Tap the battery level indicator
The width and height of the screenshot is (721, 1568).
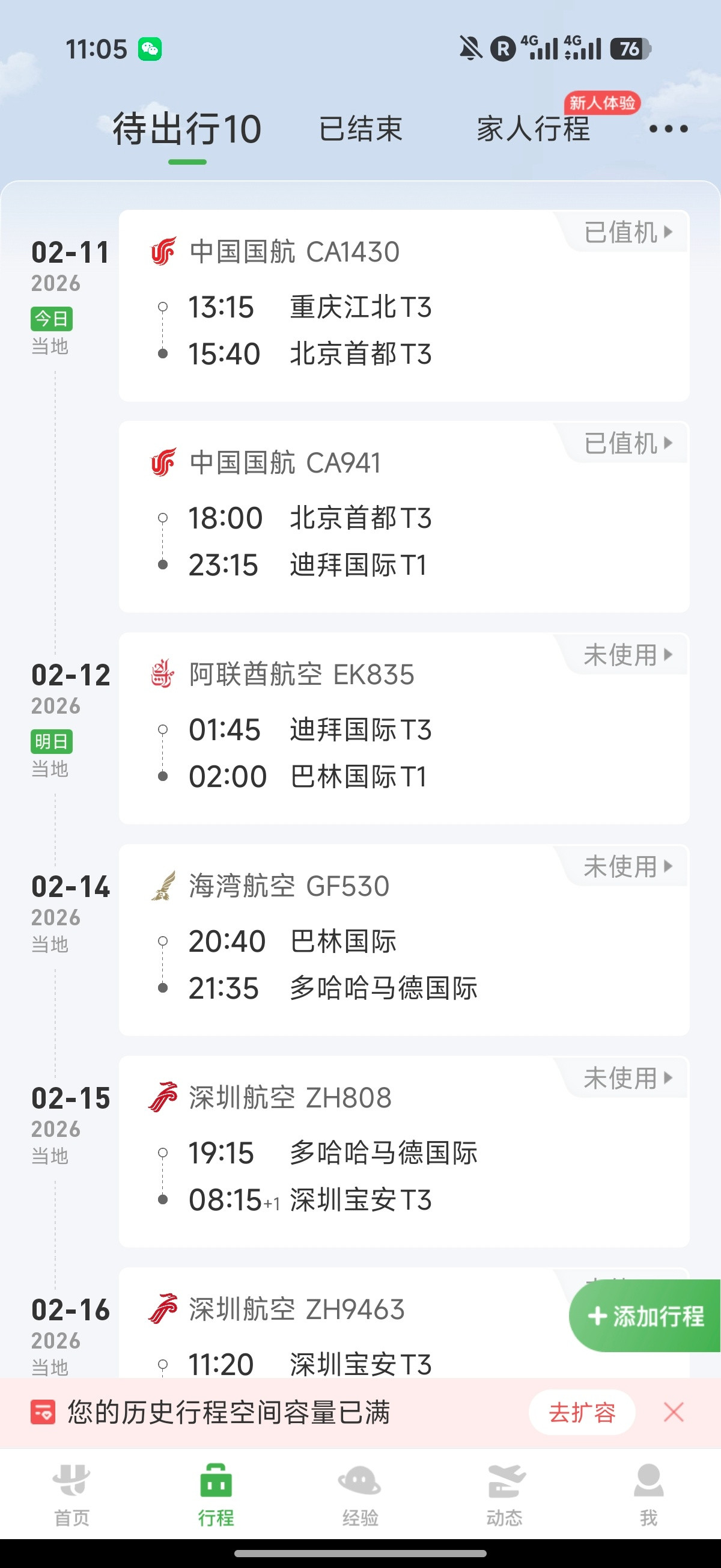631,47
